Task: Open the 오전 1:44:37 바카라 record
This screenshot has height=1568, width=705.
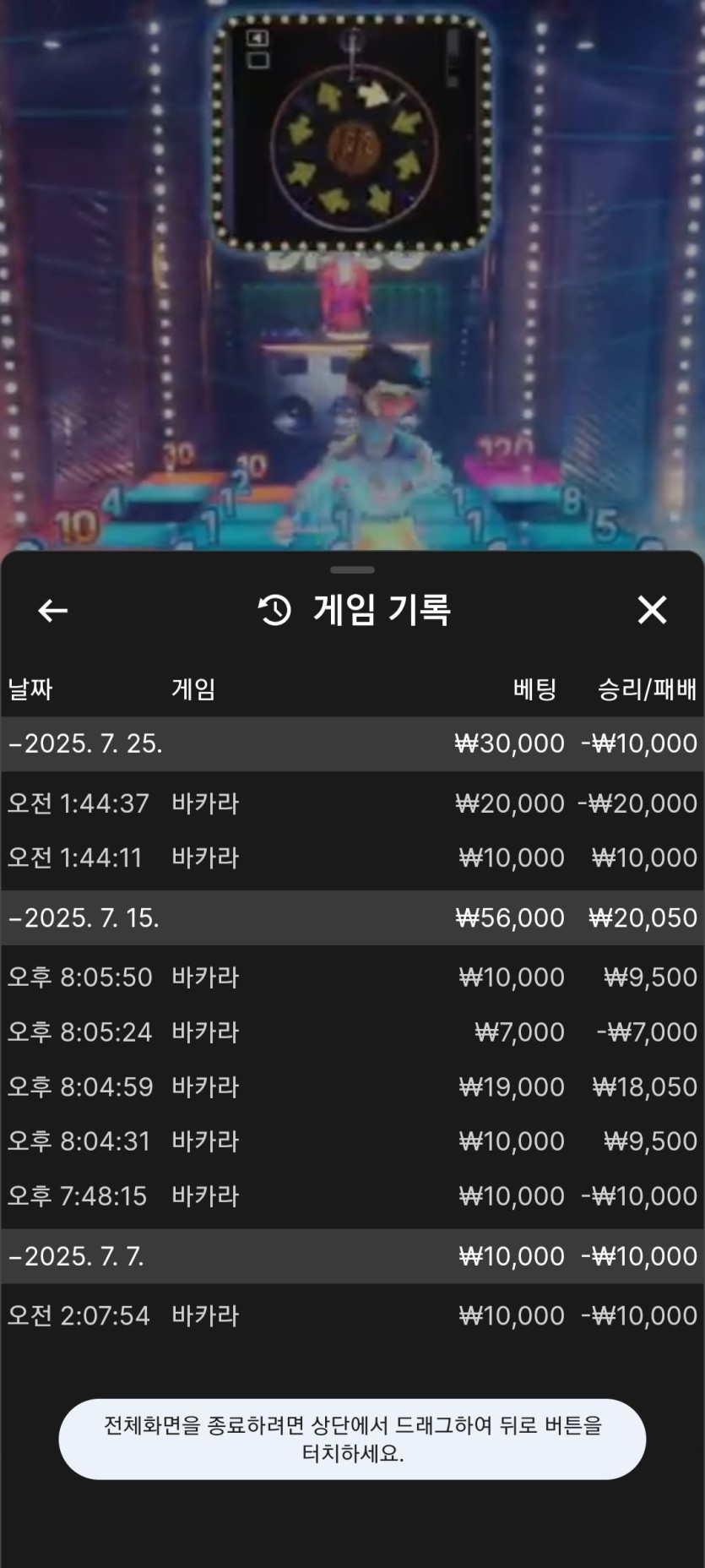Action: pos(352,803)
